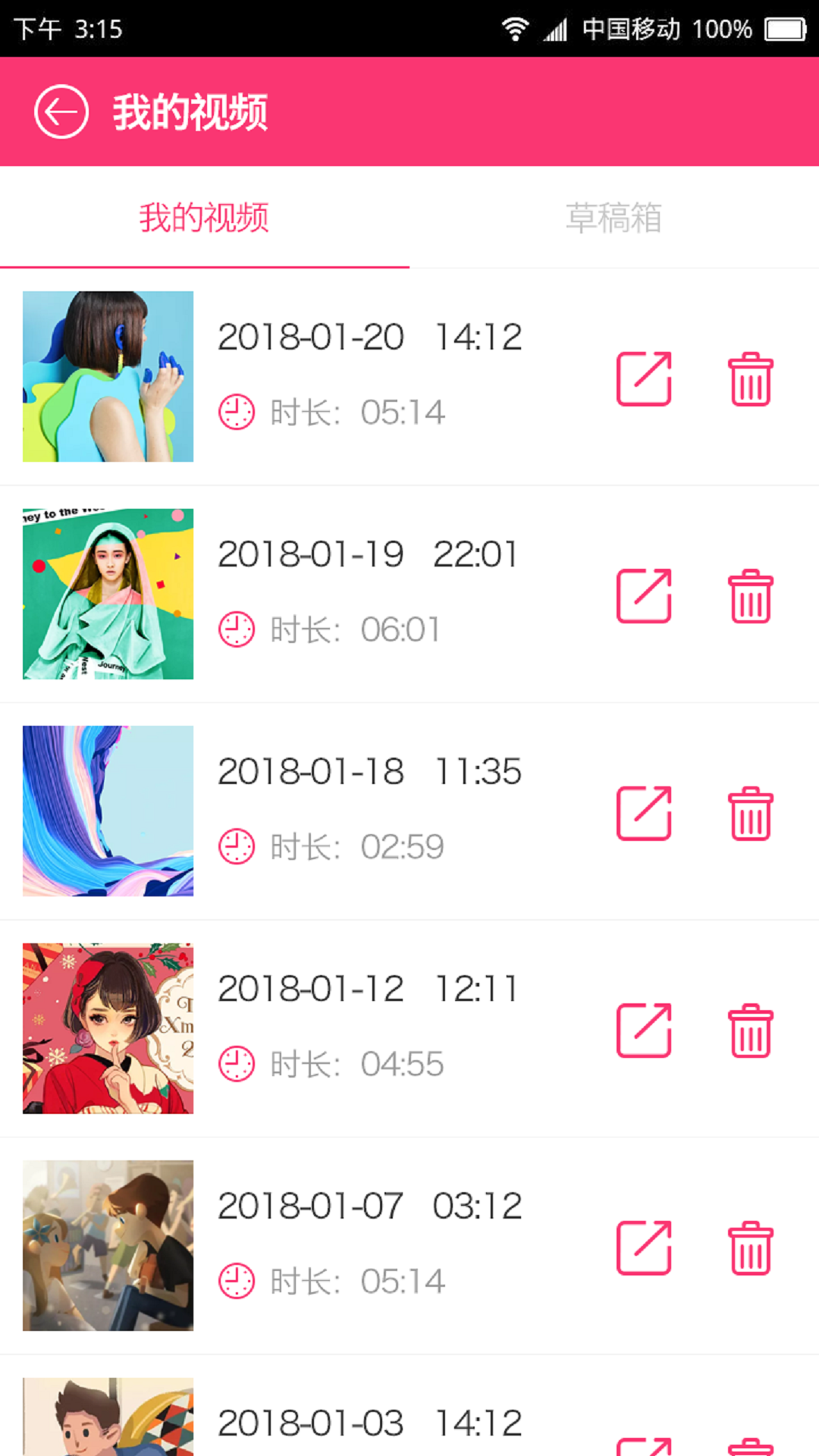Share the 2018-01-18 11:35 video
The image size is (819, 1456).
[644, 813]
